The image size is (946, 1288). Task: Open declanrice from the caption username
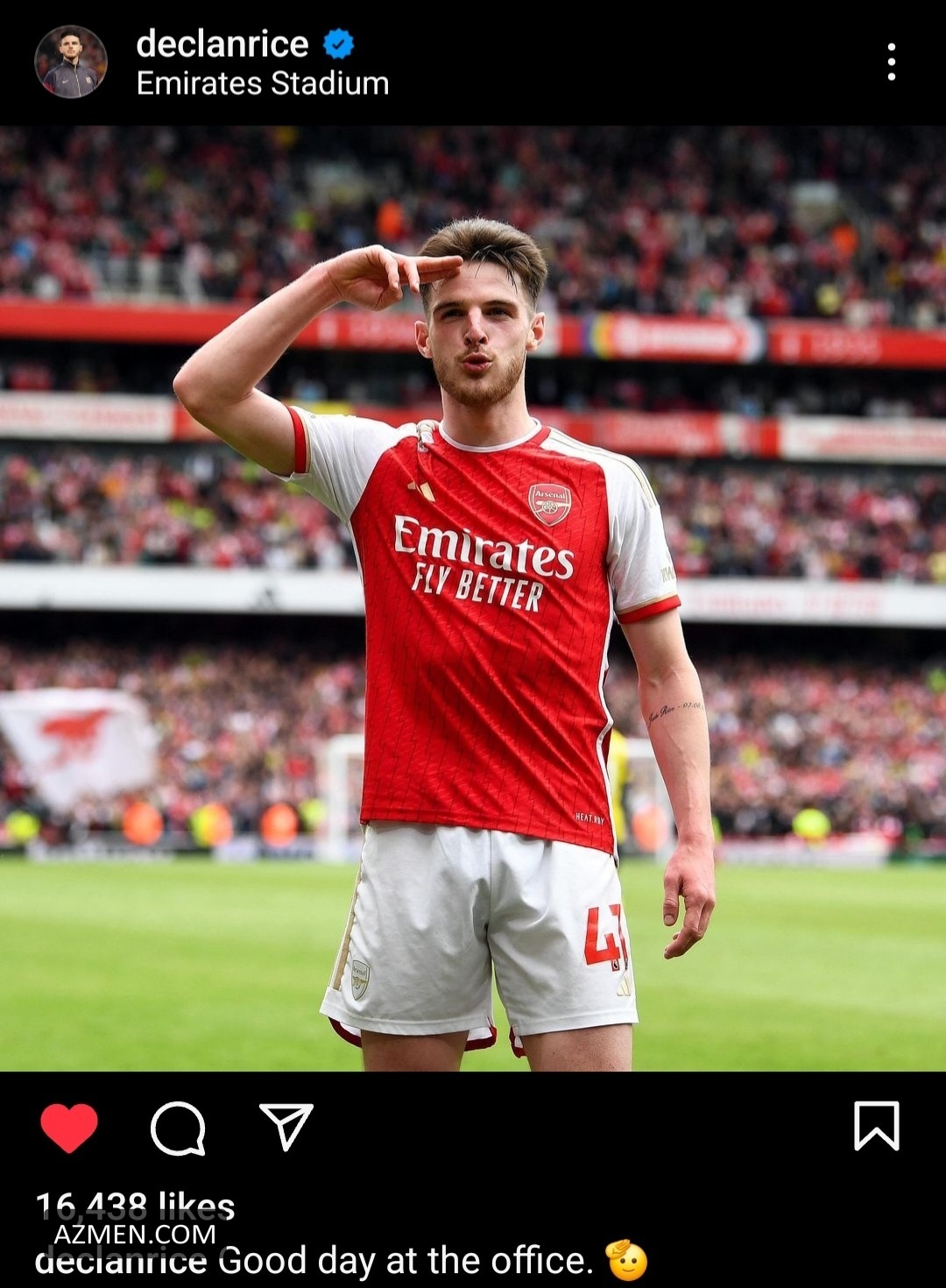coord(121,1262)
